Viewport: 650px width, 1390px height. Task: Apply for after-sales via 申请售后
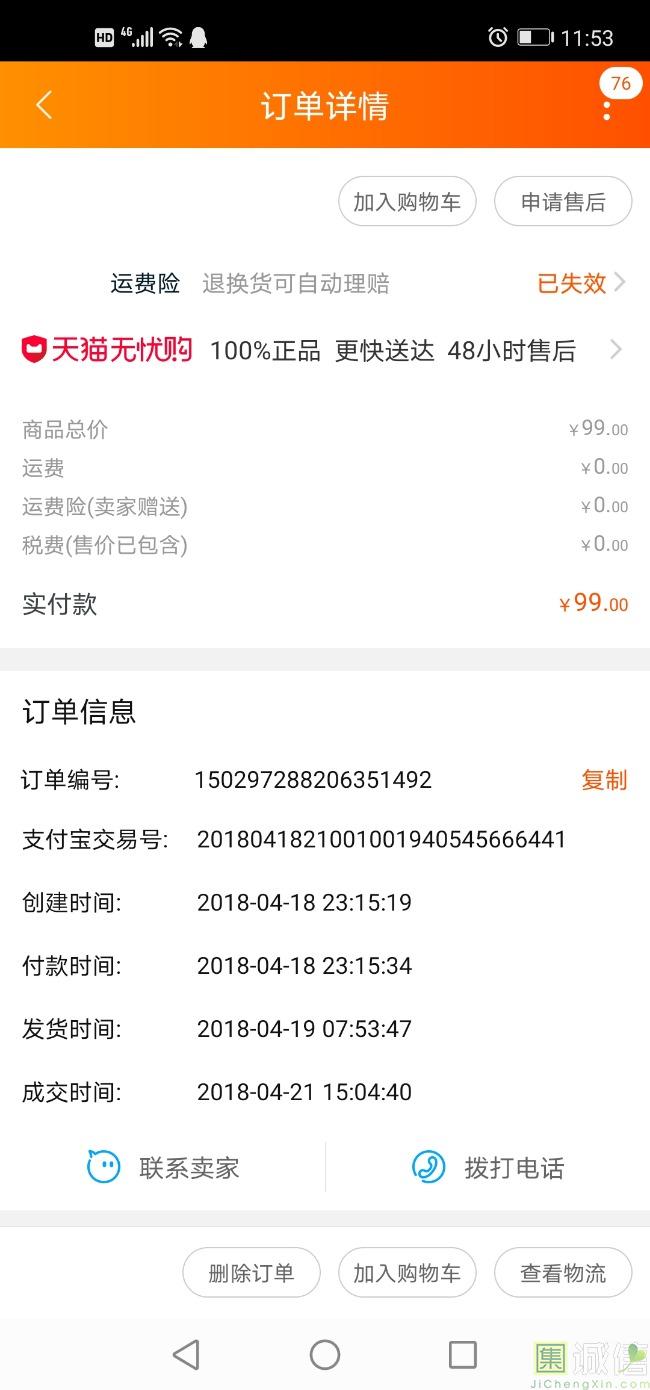tap(563, 201)
